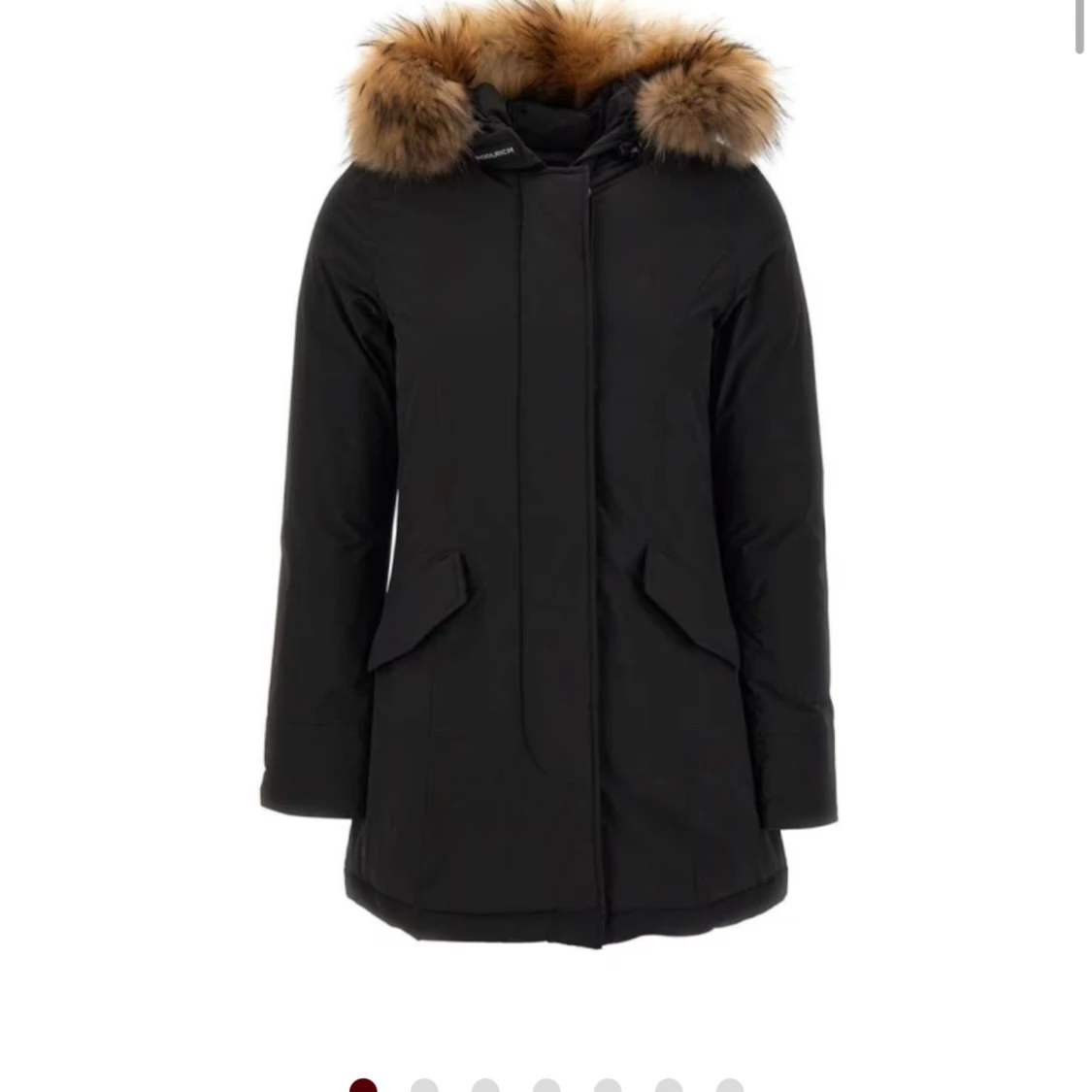Jump to the second gallery image dot

[424, 1087]
